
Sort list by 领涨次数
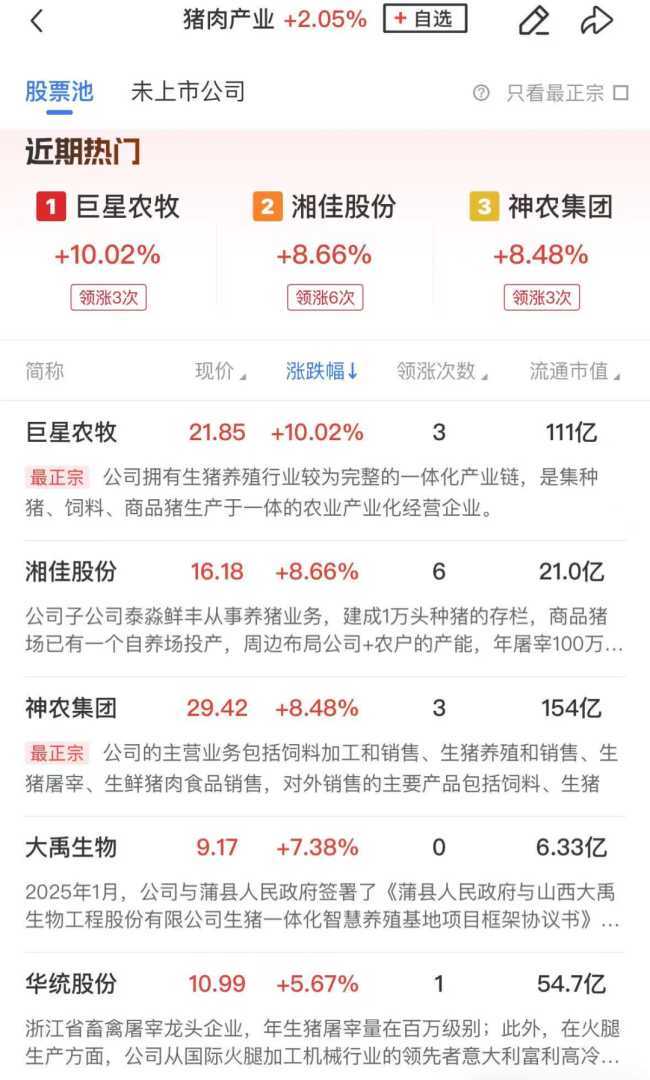pos(442,371)
